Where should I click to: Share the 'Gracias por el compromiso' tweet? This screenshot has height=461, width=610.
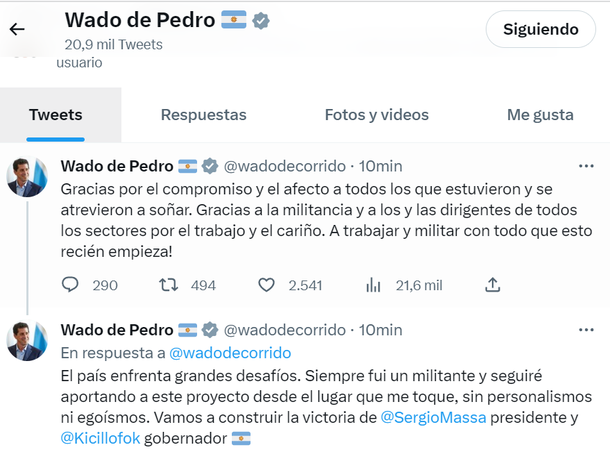492,285
